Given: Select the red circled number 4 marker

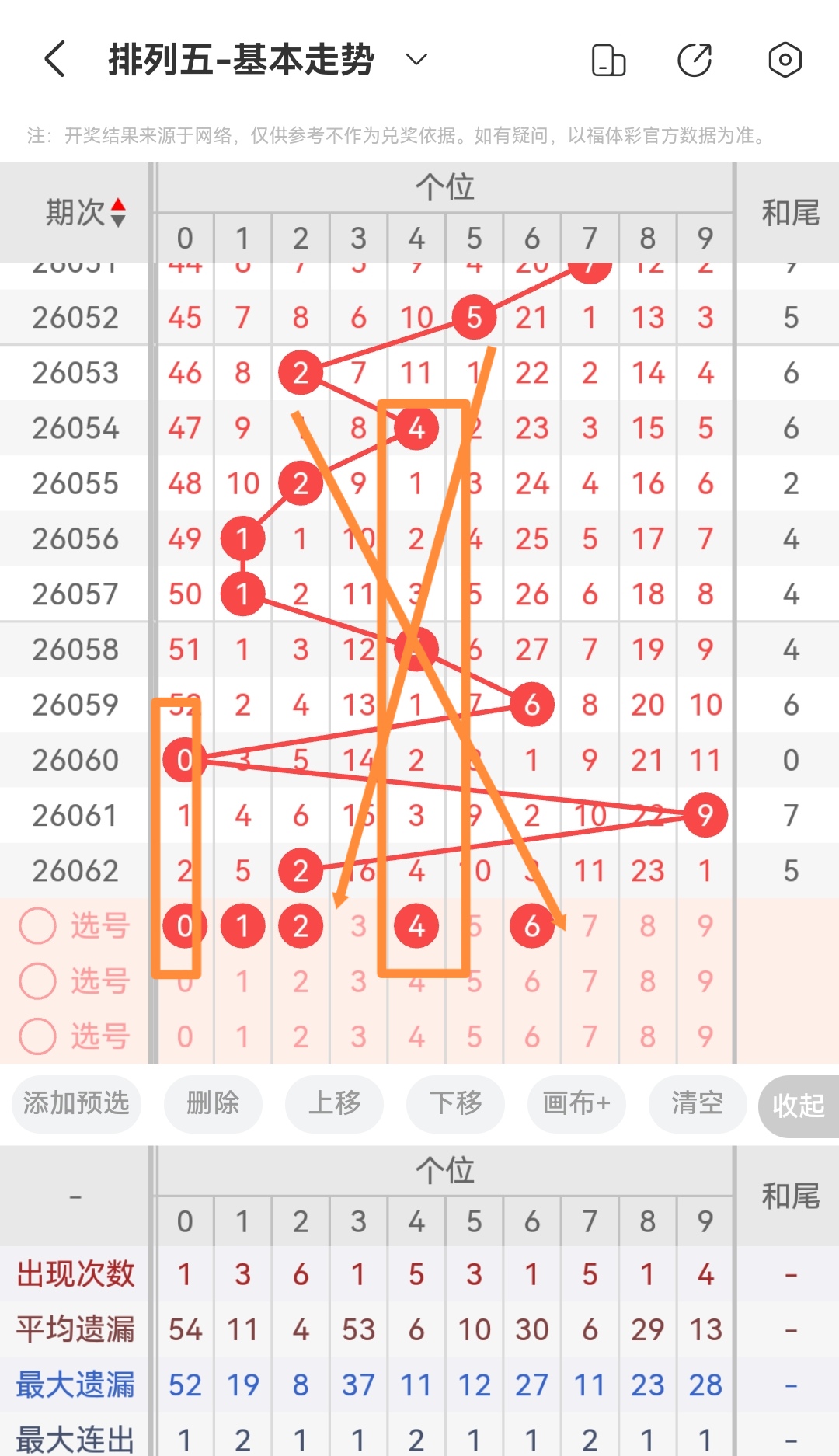Looking at the screenshot, I should [416, 427].
